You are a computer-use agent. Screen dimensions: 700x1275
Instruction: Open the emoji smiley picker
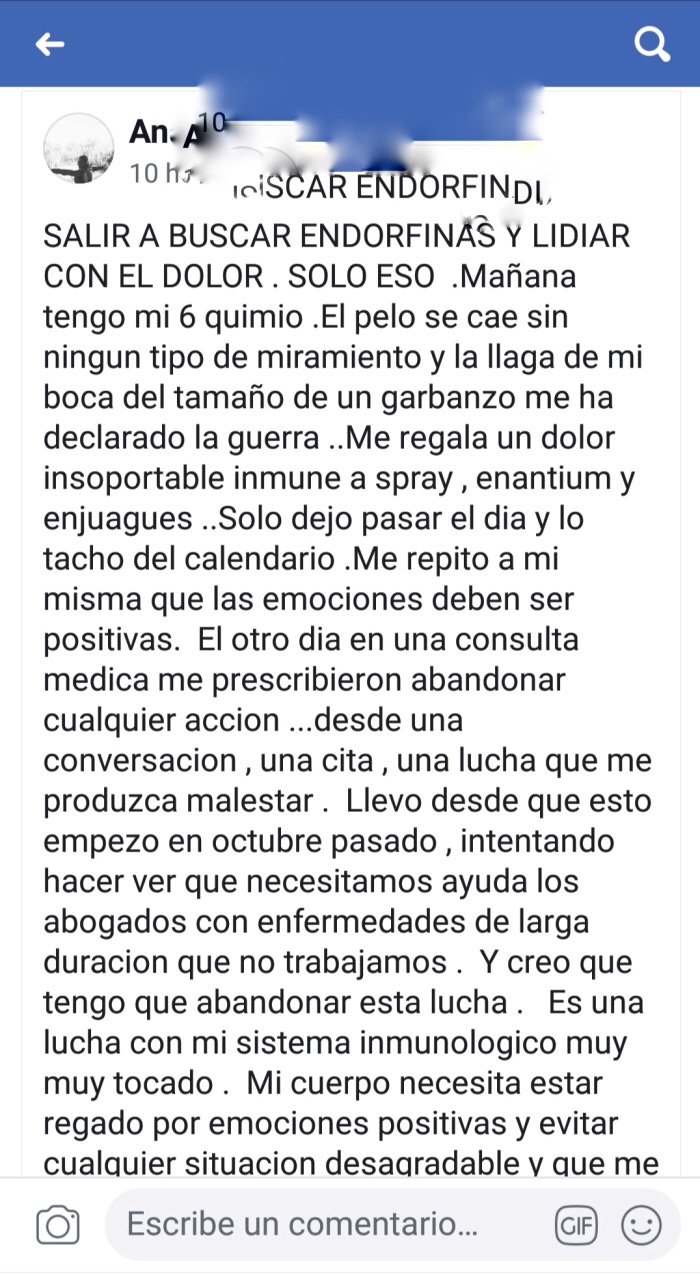click(641, 1225)
